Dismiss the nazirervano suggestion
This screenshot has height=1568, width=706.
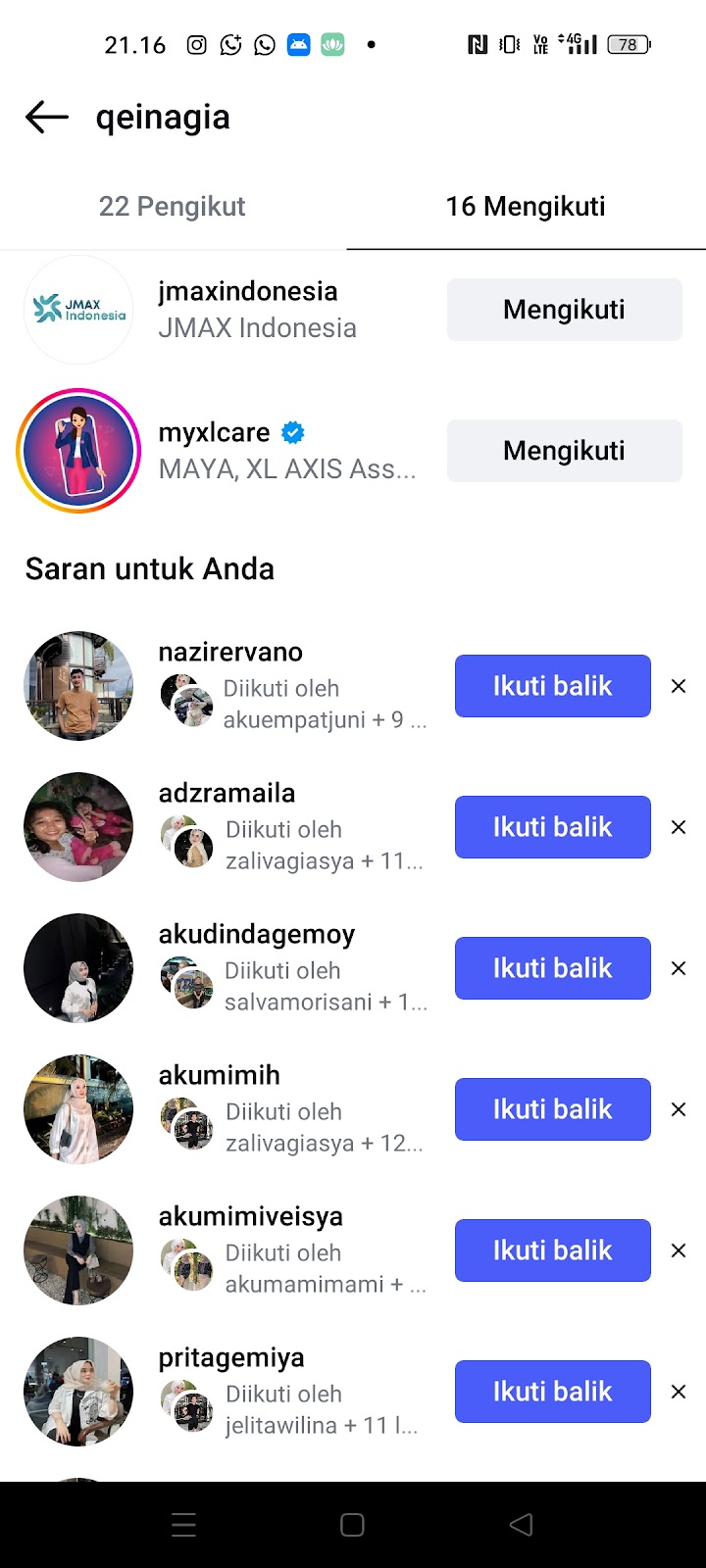[x=678, y=686]
